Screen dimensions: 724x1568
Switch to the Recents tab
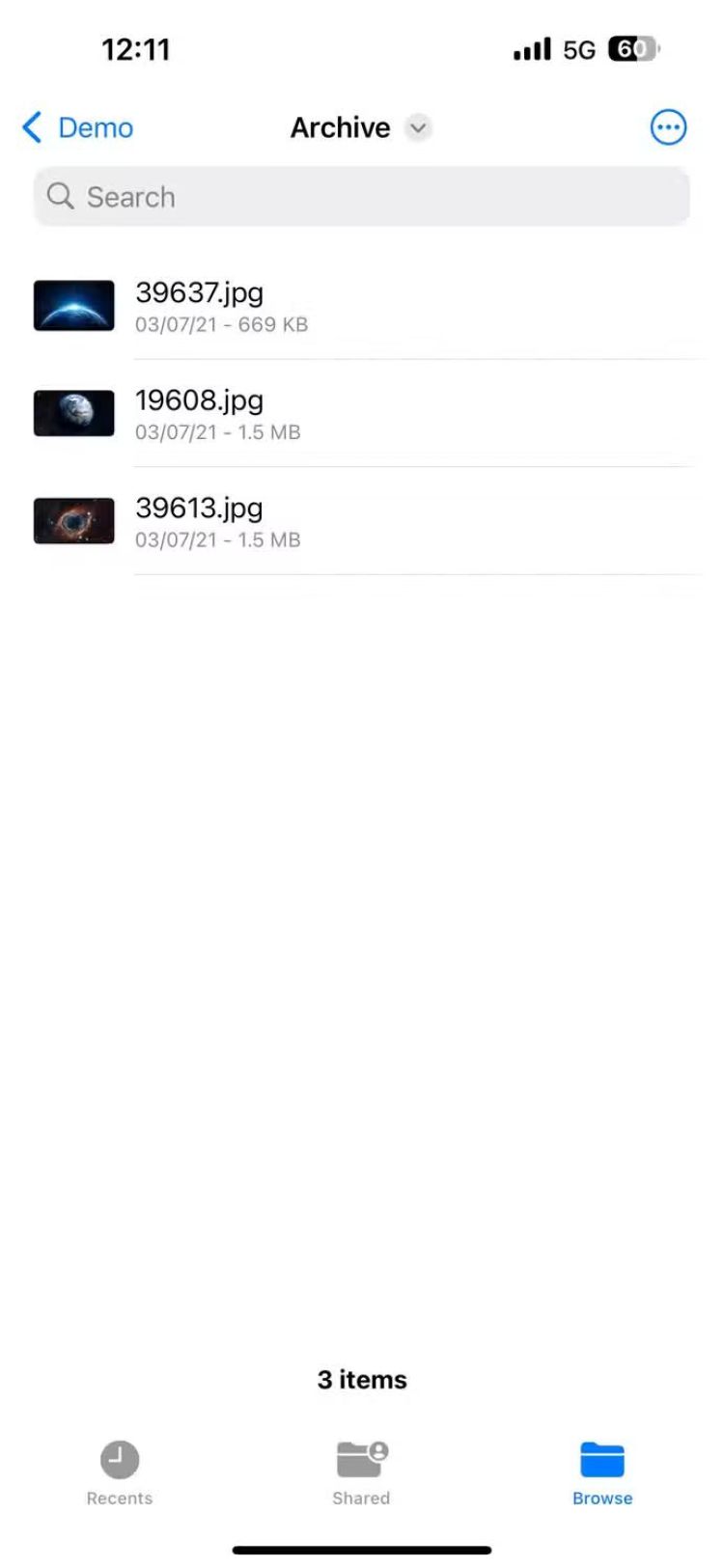(x=120, y=1472)
